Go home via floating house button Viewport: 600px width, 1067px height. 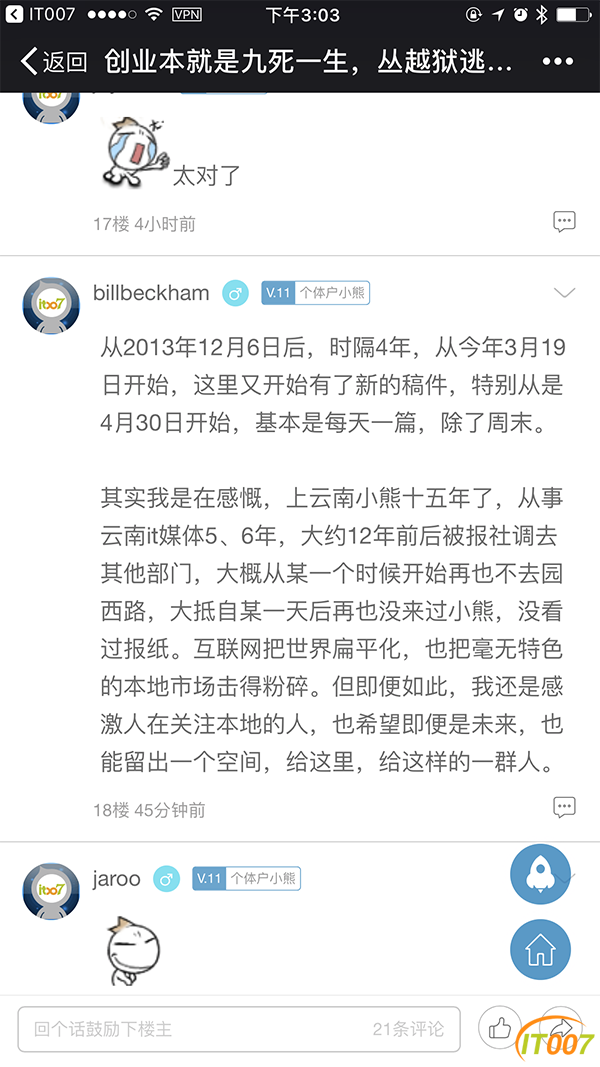540,950
